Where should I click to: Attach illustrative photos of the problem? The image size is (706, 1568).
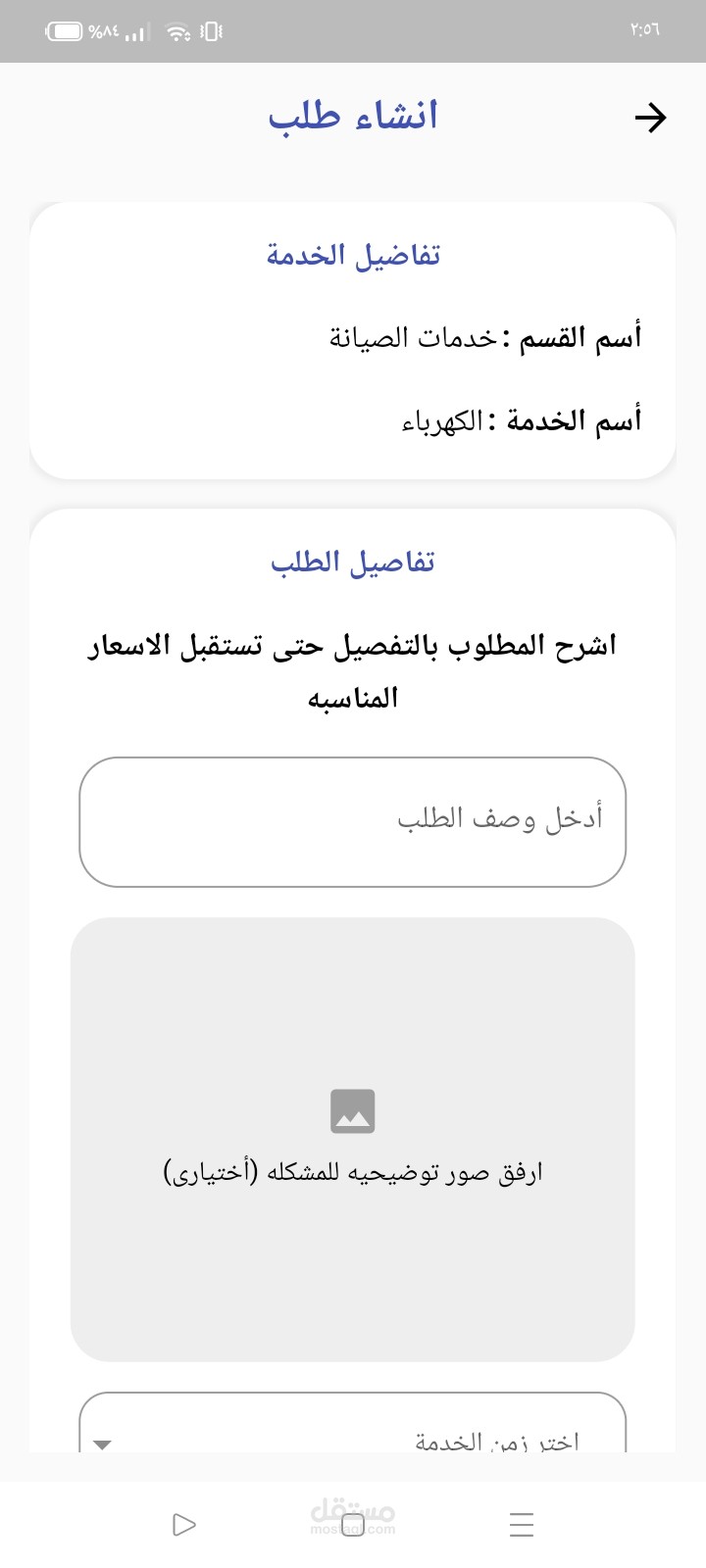pos(352,1139)
